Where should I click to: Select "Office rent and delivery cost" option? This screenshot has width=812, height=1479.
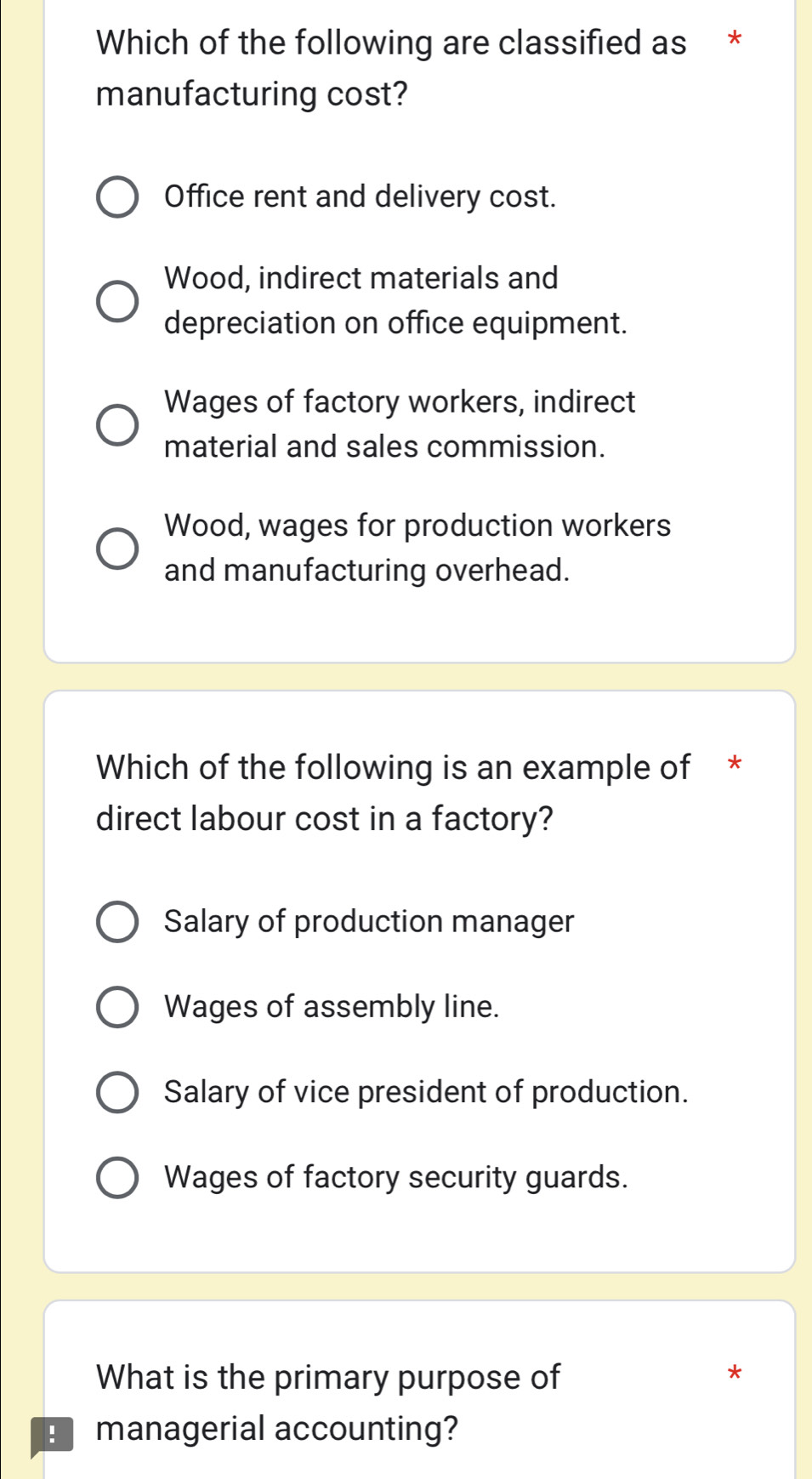[x=117, y=197]
